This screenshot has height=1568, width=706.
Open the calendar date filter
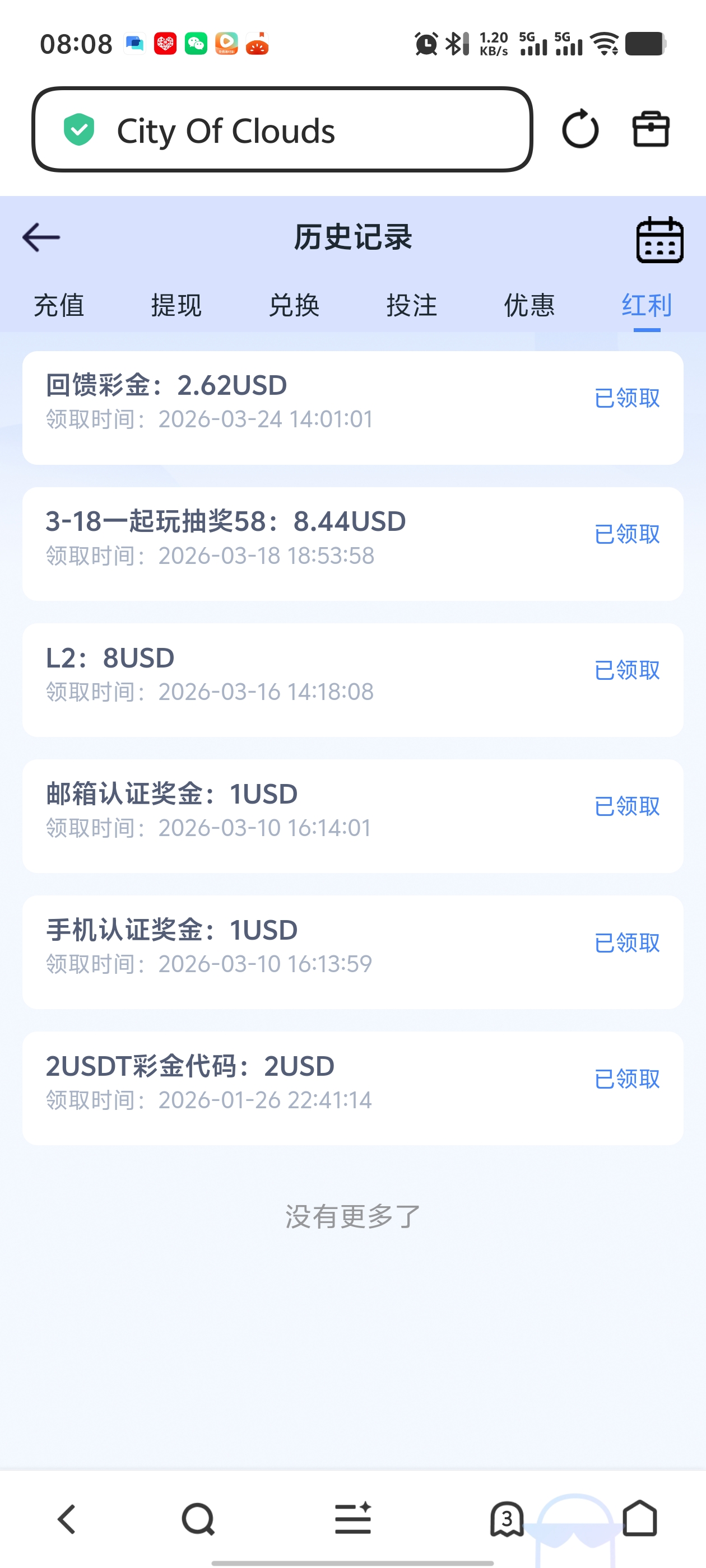[x=659, y=240]
